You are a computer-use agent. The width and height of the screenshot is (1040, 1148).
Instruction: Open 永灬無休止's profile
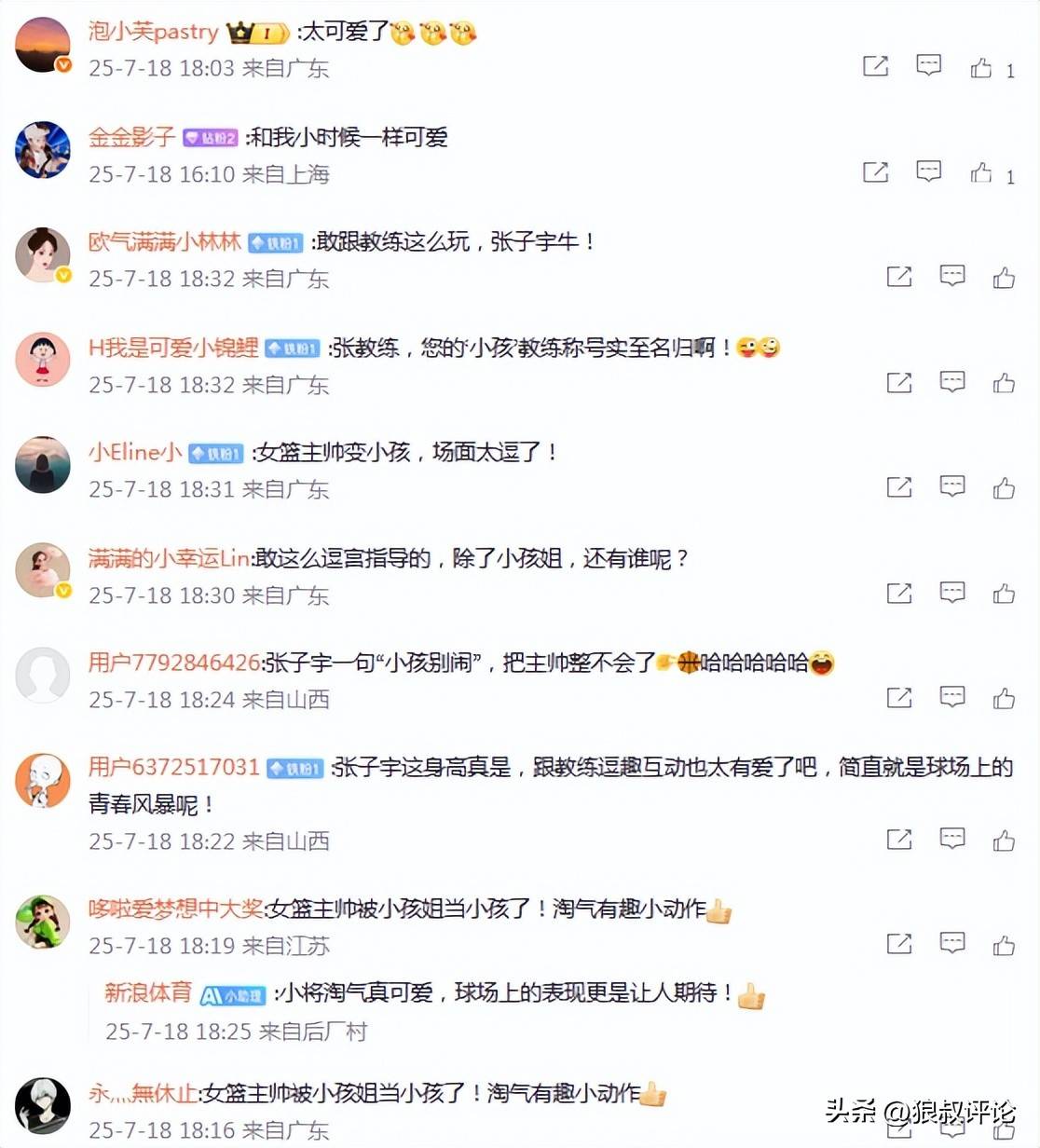tap(143, 1093)
